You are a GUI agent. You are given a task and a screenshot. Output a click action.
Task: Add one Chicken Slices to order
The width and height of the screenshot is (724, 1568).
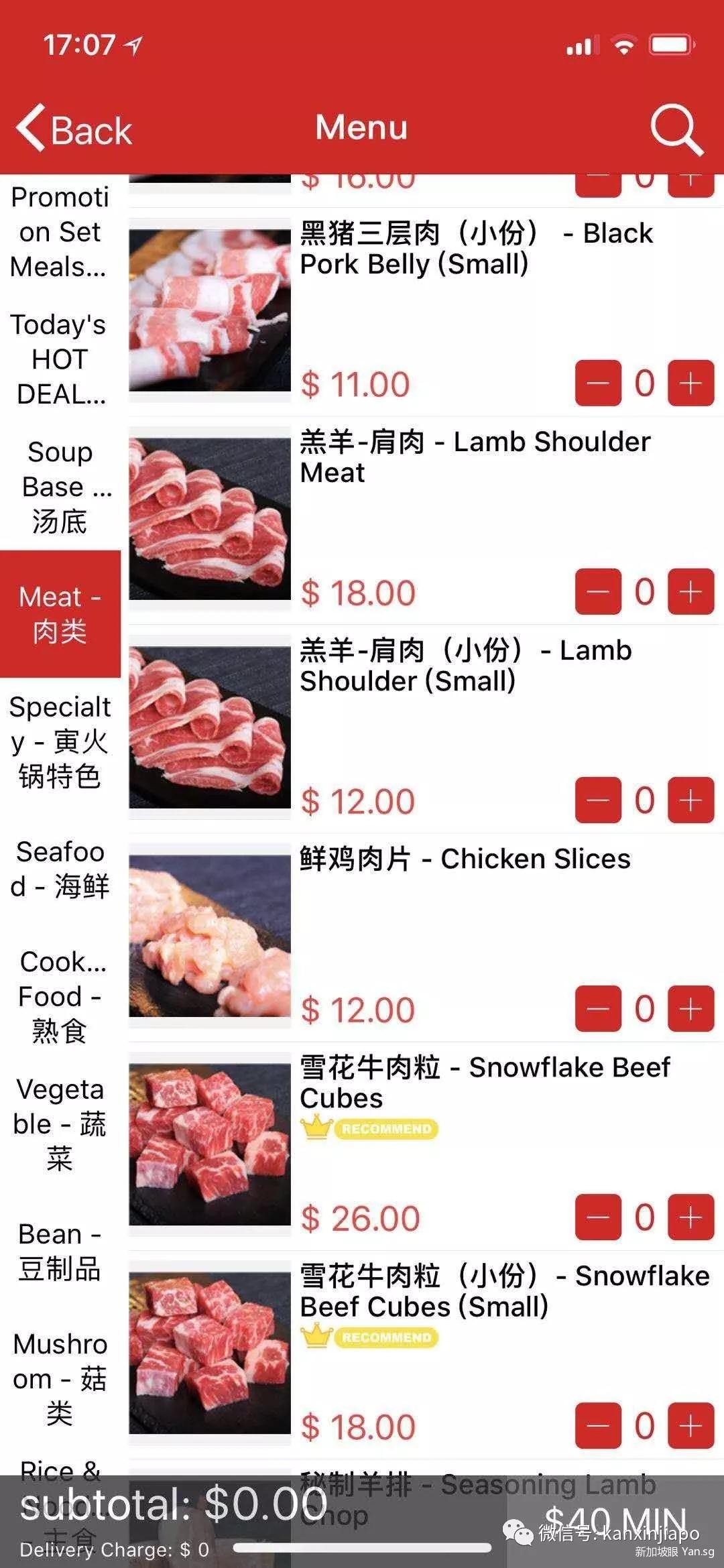[x=690, y=1009]
